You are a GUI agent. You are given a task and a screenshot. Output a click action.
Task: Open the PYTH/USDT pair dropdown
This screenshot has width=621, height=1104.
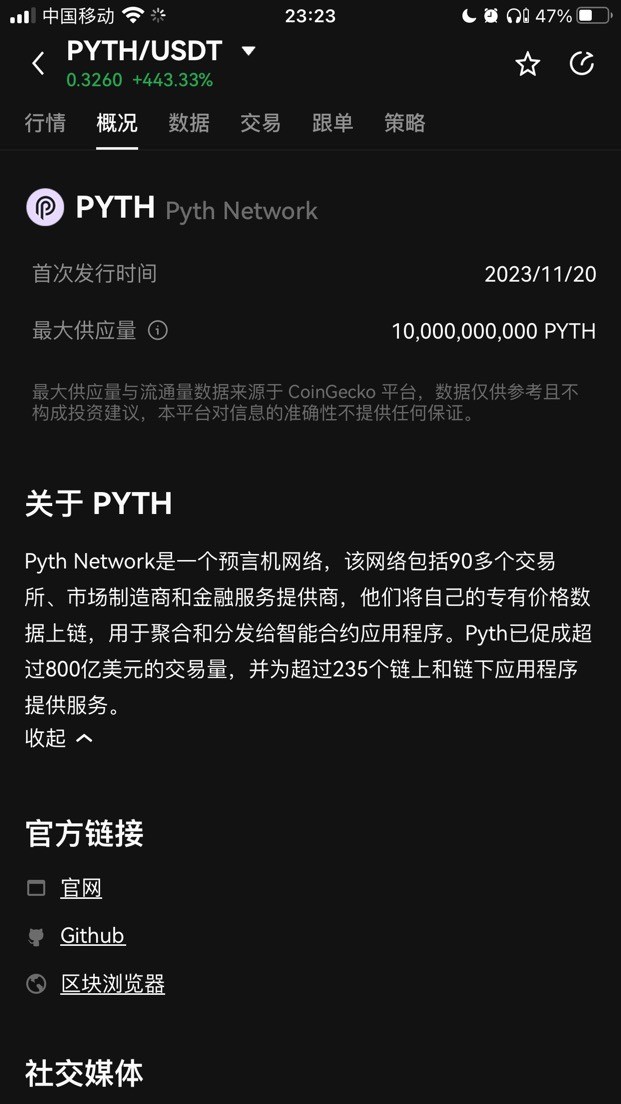click(x=249, y=51)
